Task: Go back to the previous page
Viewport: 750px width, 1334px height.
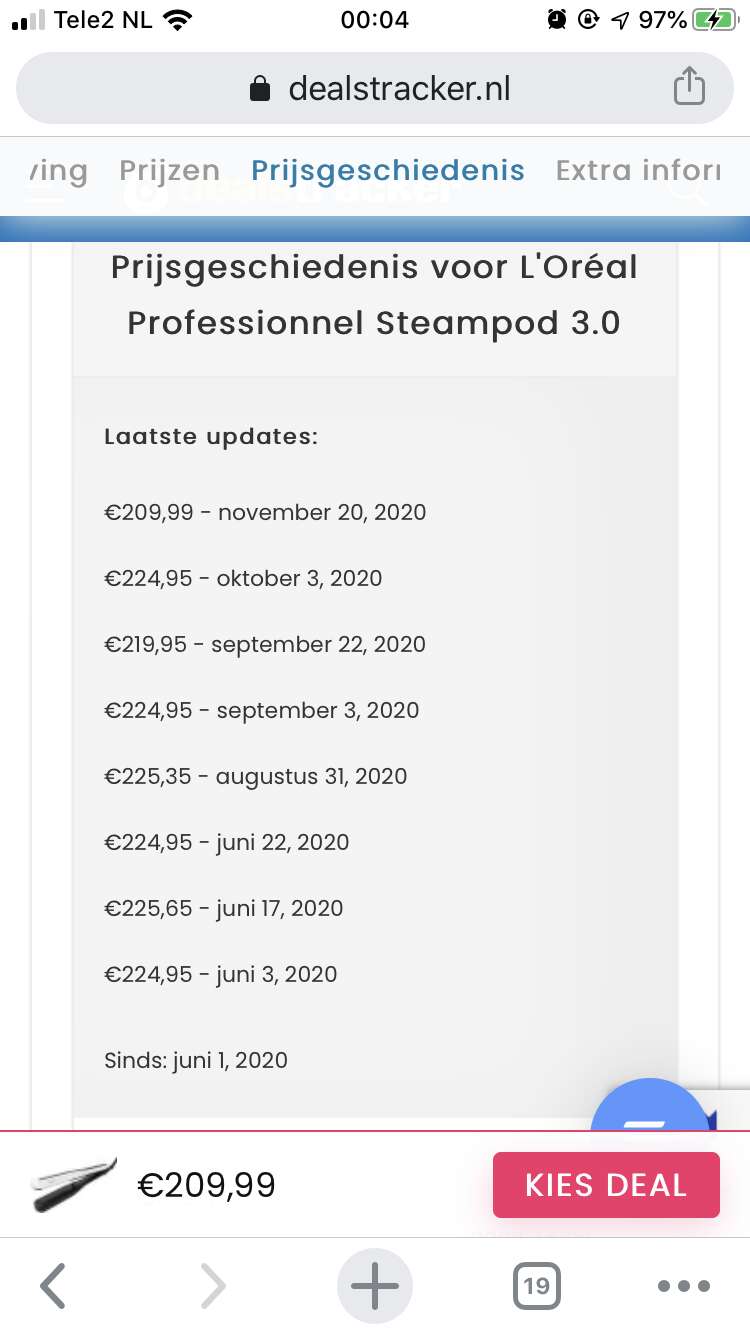Action: coord(53,1285)
